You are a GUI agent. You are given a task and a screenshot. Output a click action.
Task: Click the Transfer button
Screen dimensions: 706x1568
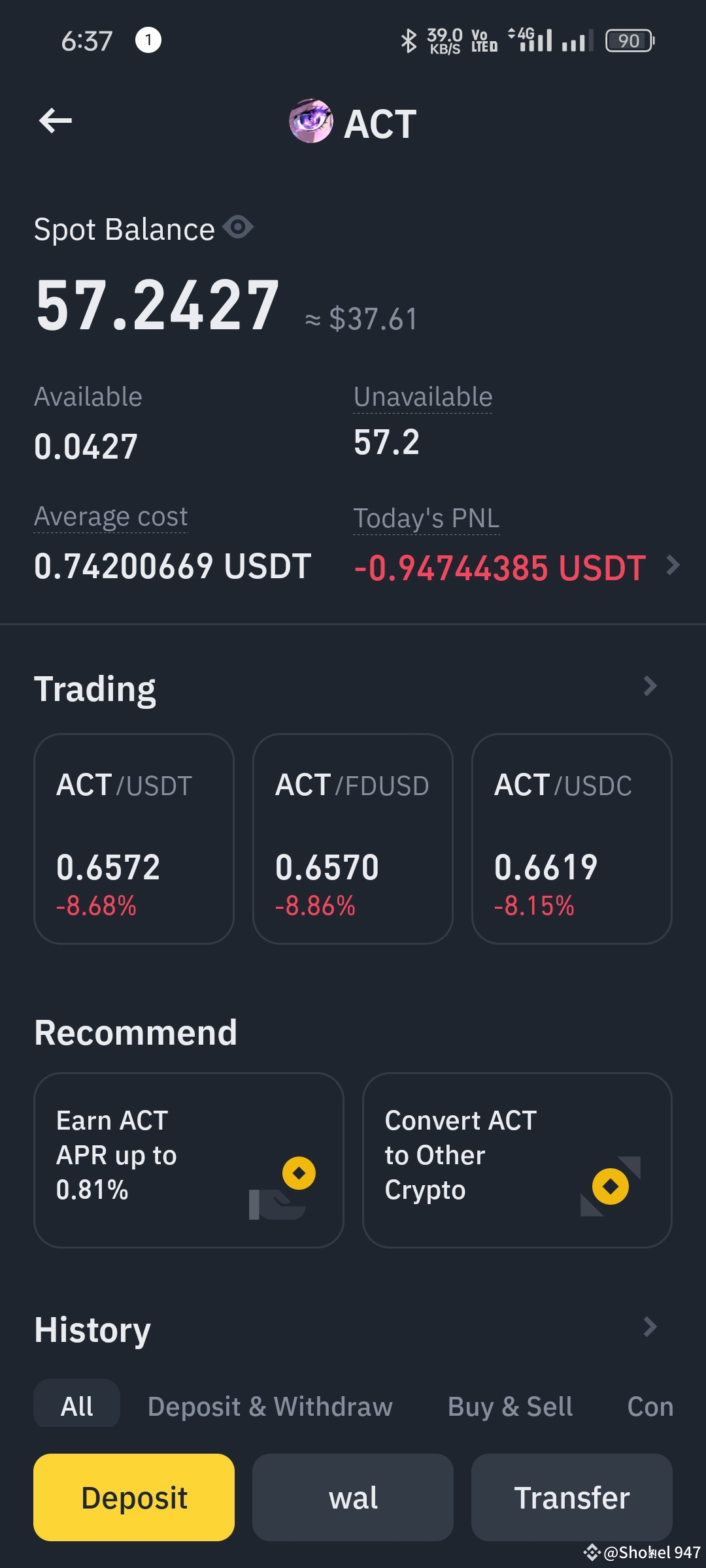[x=571, y=1498]
